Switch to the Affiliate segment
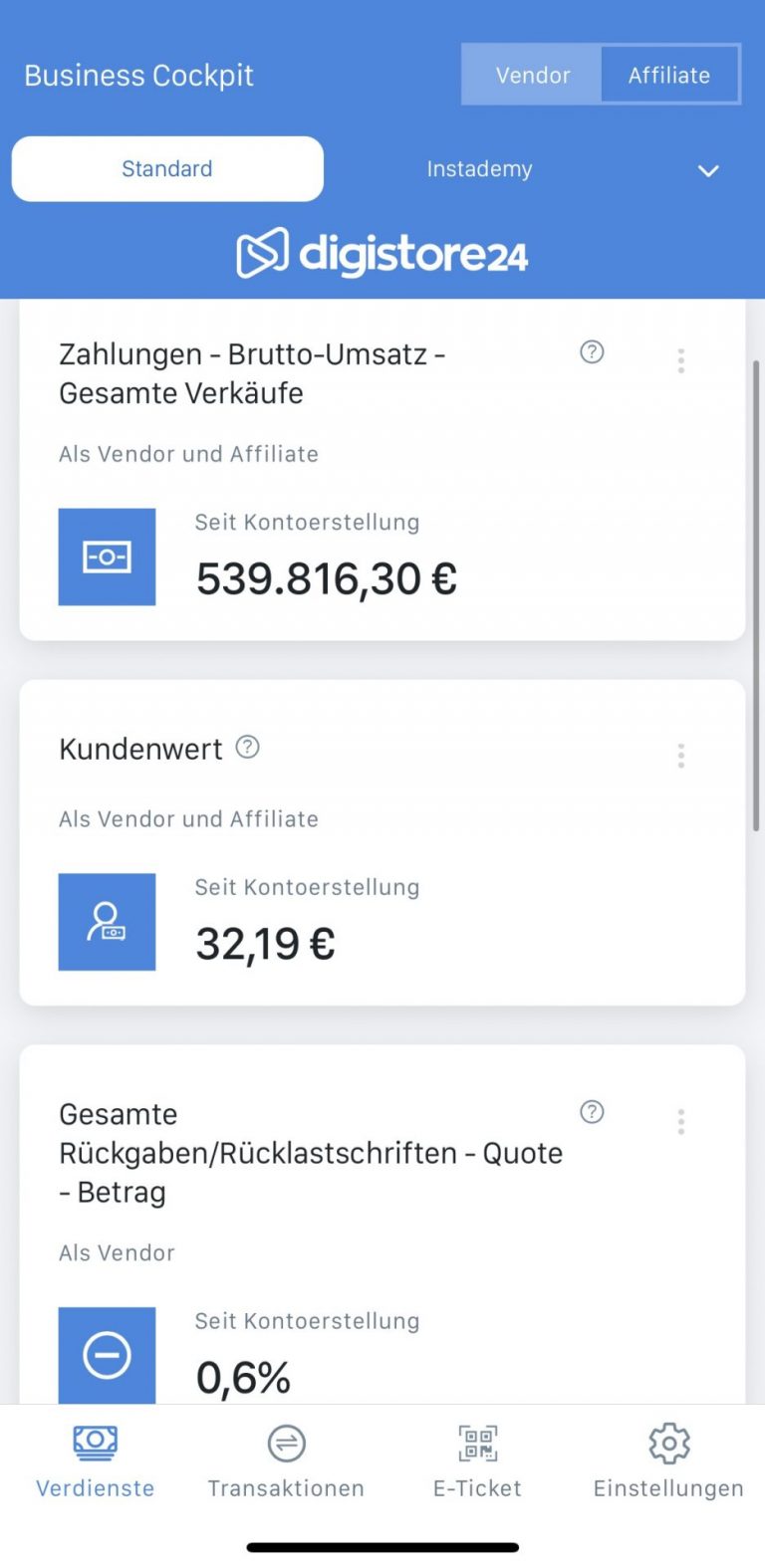 point(669,75)
